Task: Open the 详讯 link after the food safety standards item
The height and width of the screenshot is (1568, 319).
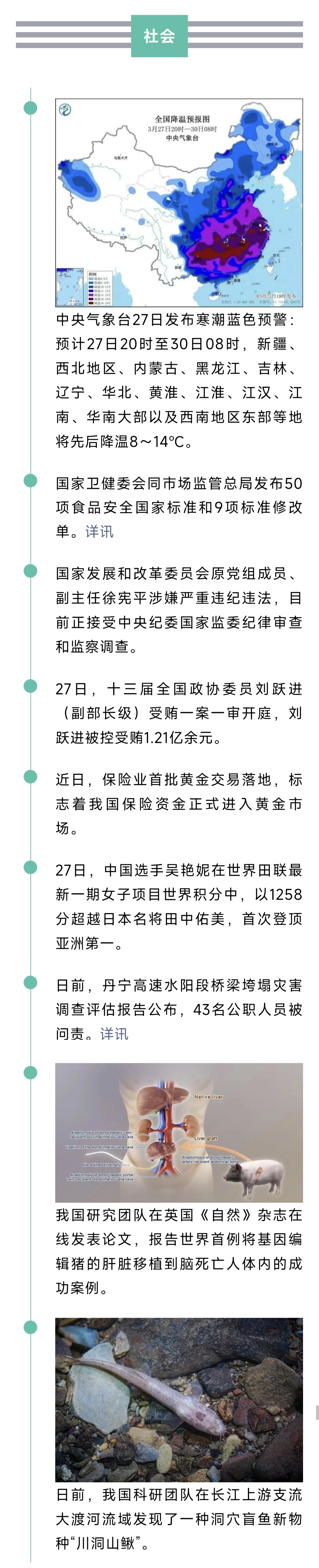Action: pyautogui.click(x=99, y=531)
